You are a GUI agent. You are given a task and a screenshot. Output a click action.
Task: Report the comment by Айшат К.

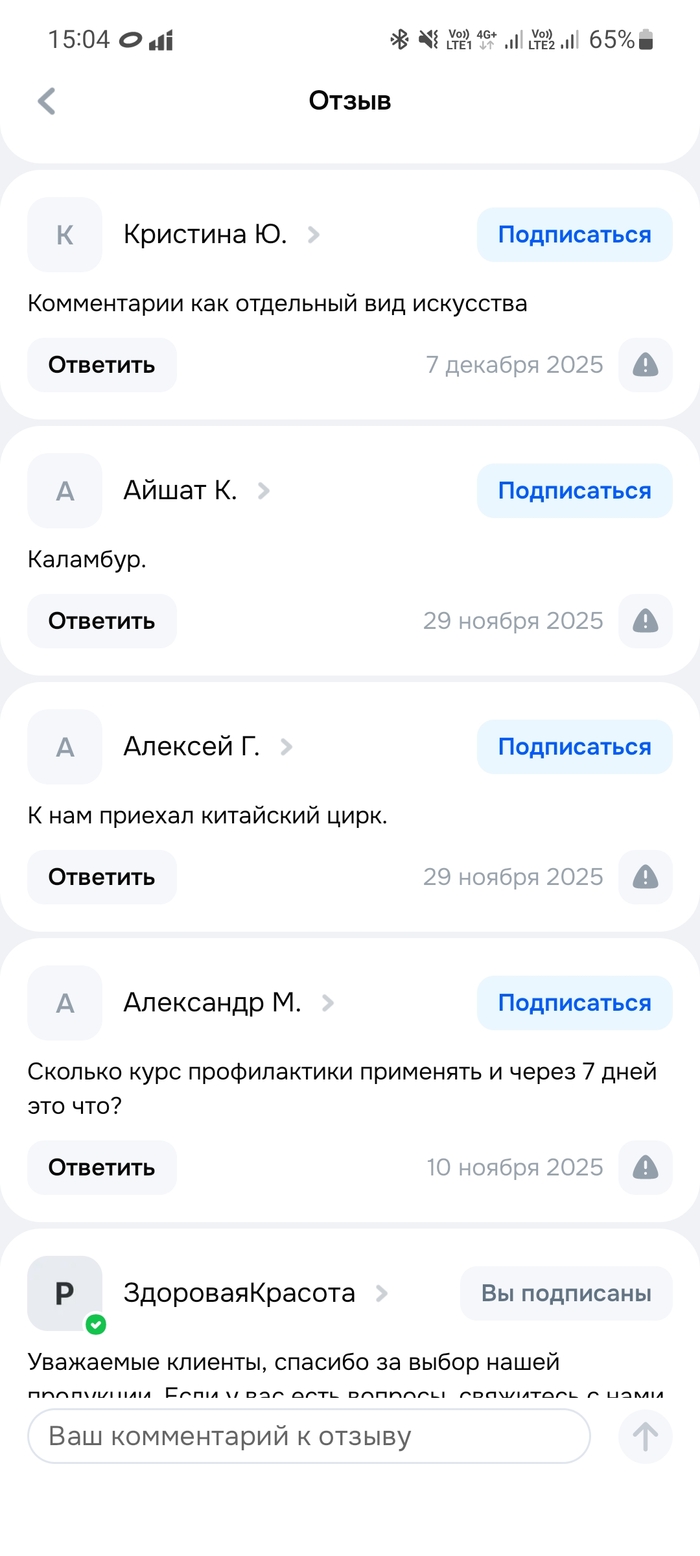(x=645, y=621)
